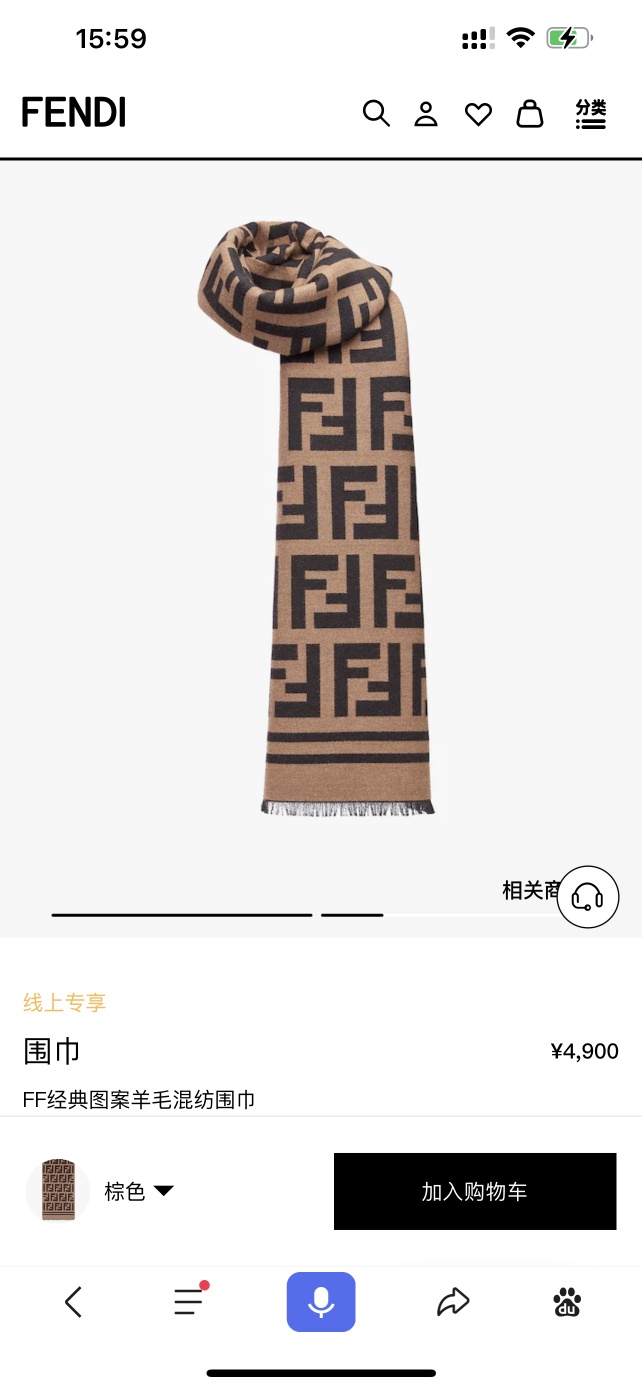Screen dimensions: 642x1389
Task: Start voice search with microphone button
Action: point(321,1302)
